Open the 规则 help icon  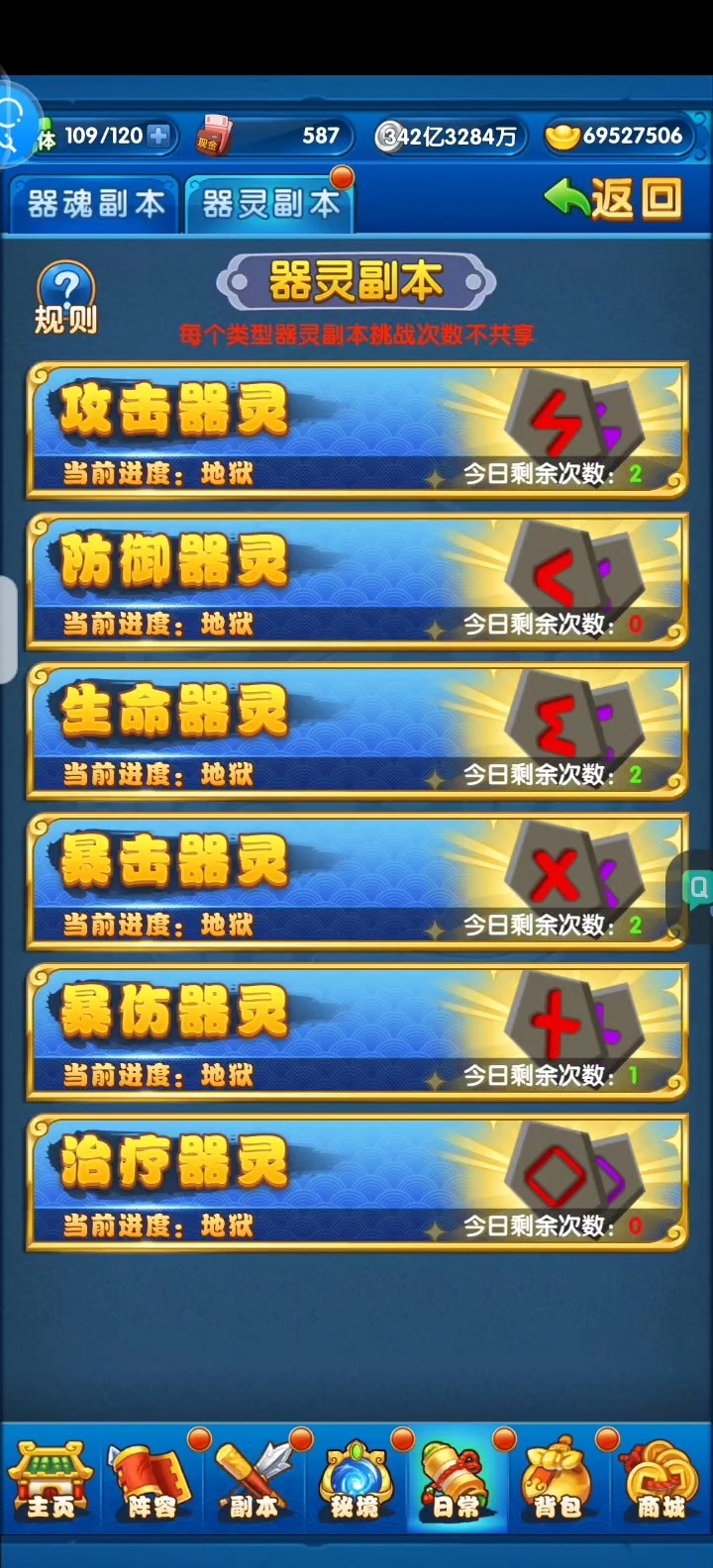tap(65, 297)
